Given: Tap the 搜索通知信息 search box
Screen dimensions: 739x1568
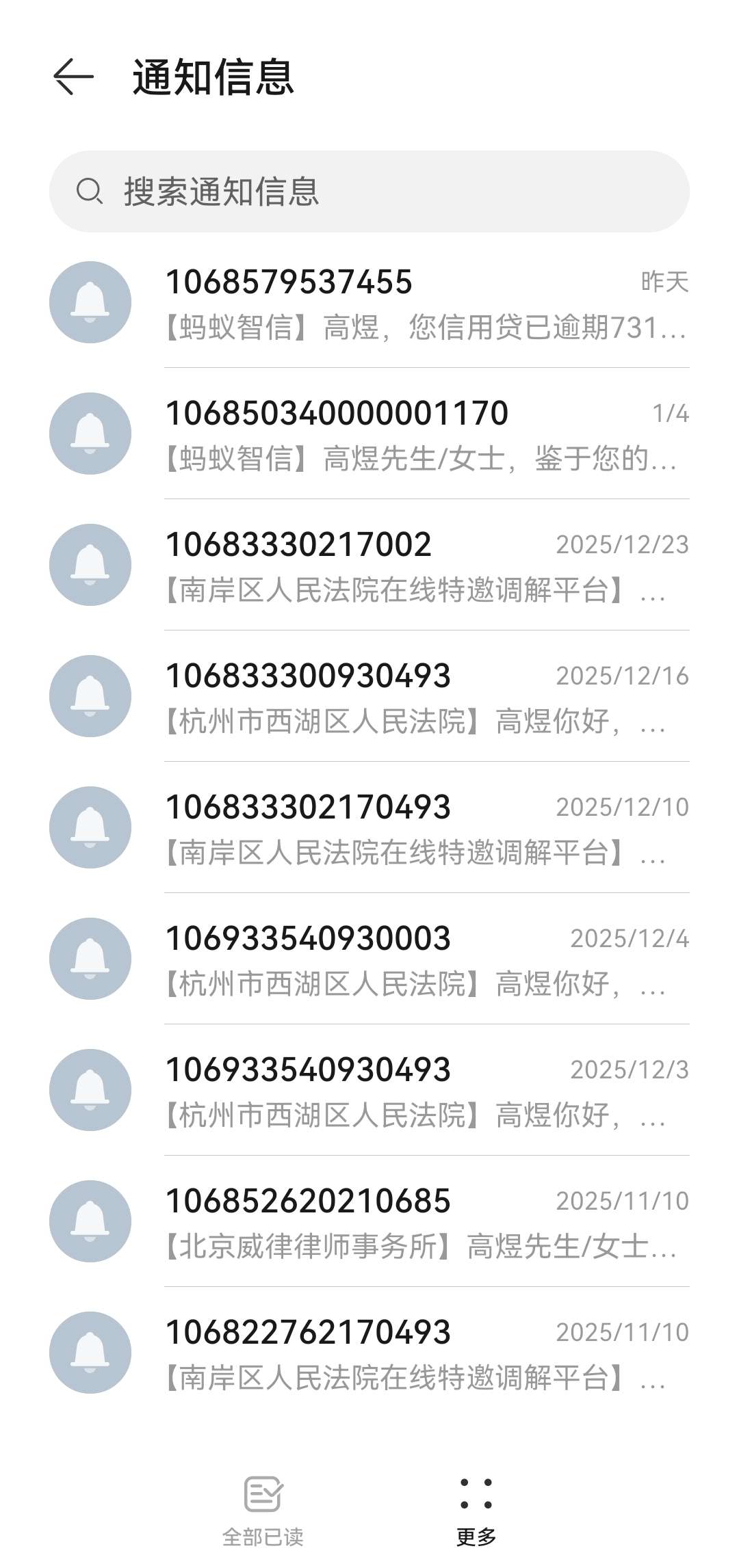Looking at the screenshot, I should coord(369,191).
